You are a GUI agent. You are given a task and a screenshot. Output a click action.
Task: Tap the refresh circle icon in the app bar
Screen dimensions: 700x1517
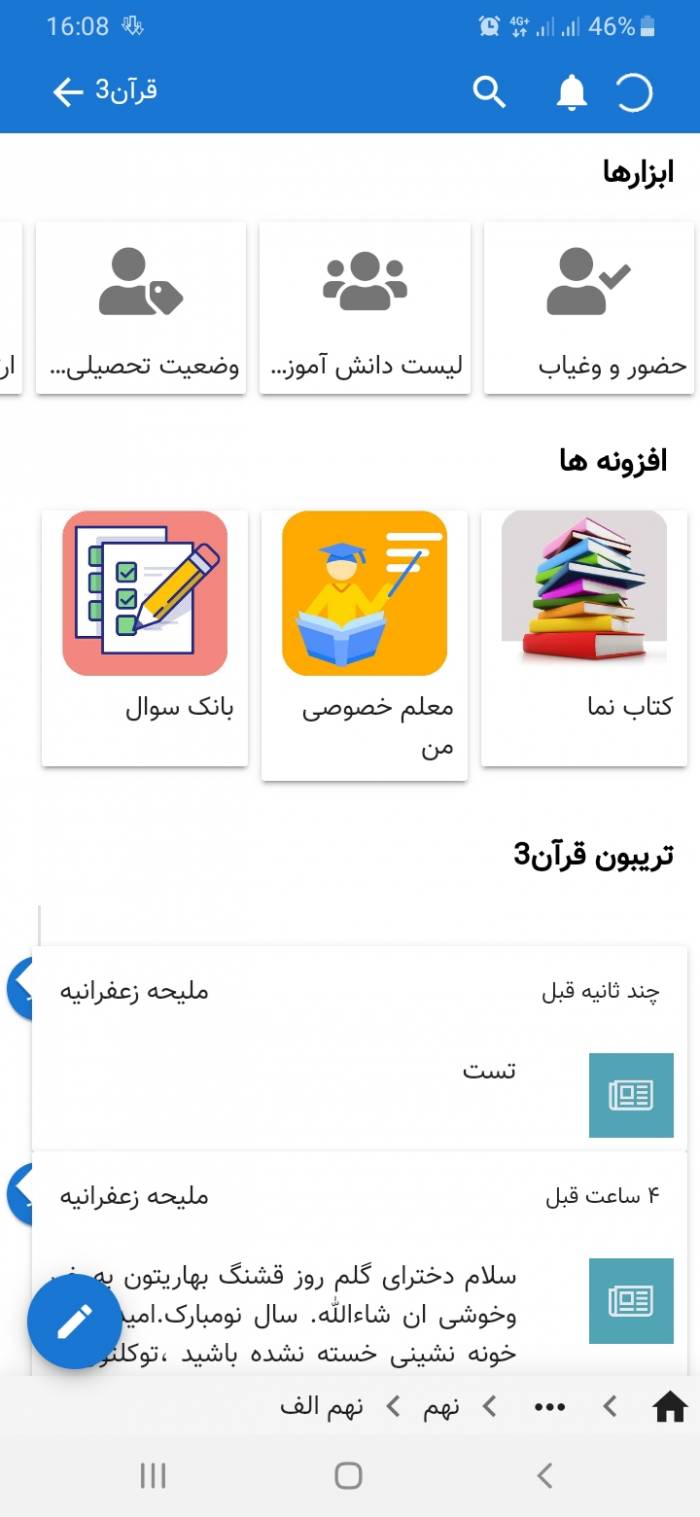633,92
